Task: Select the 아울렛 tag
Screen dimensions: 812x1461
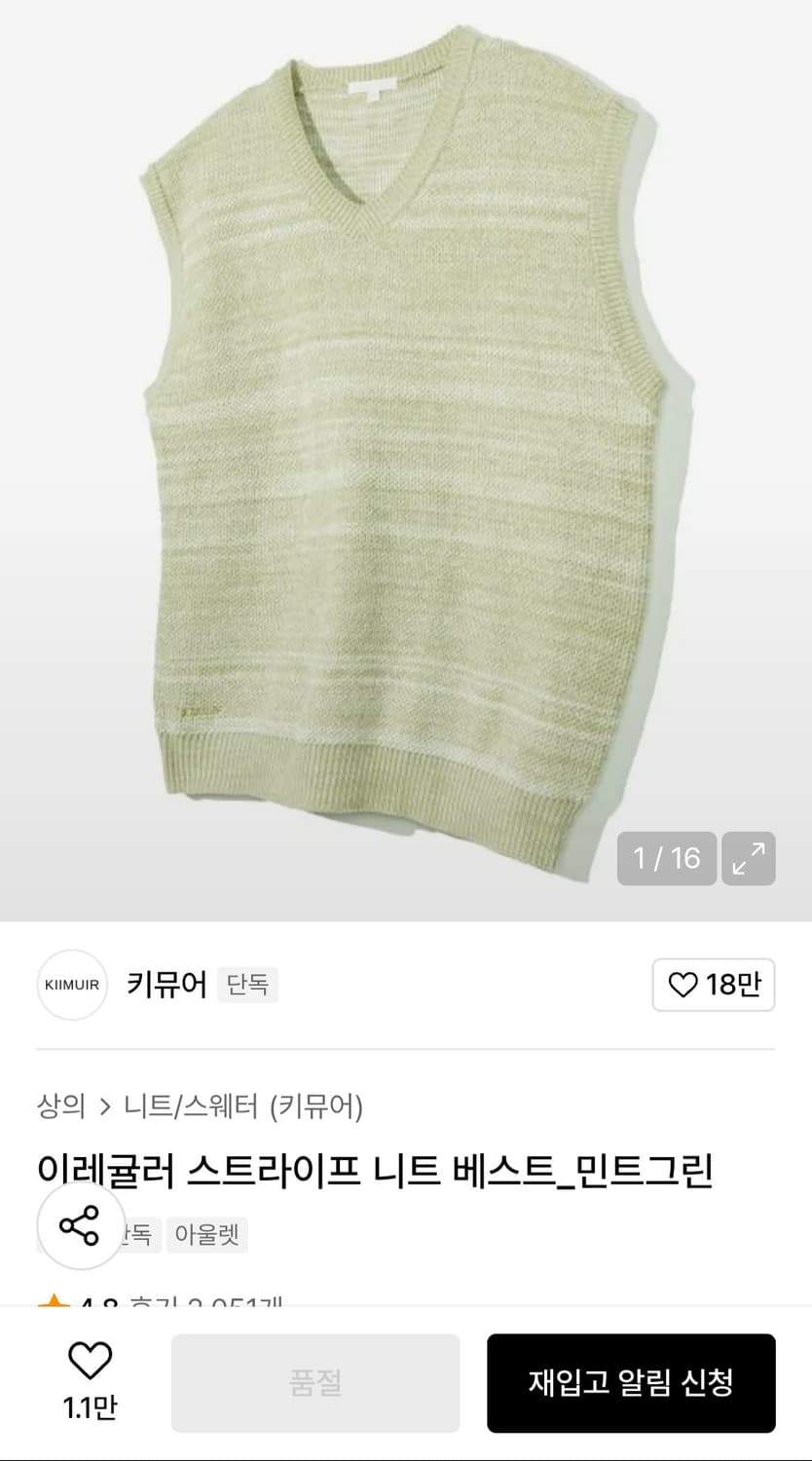Action: point(206,1234)
